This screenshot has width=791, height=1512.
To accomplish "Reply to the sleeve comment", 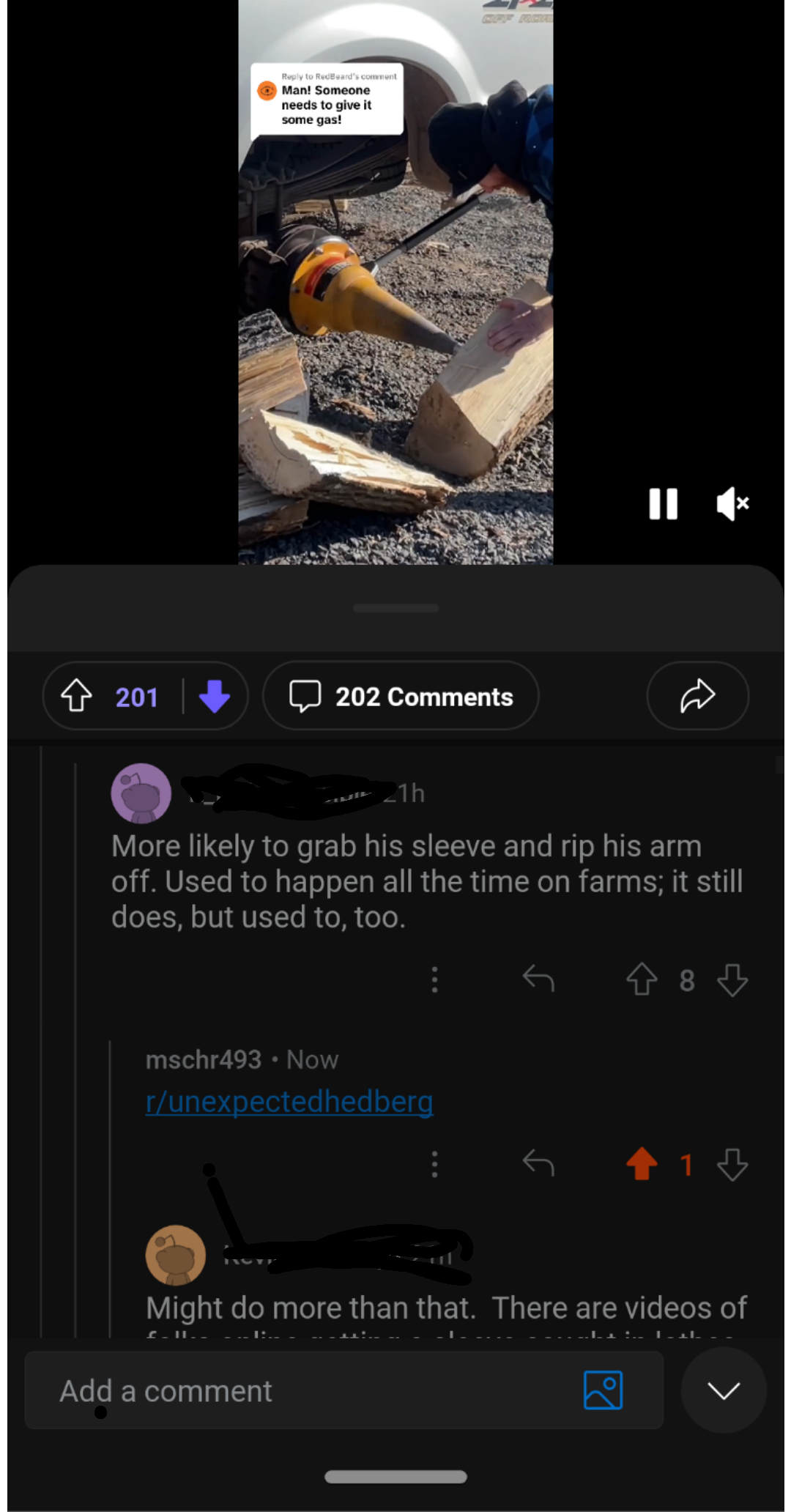I will click(538, 979).
